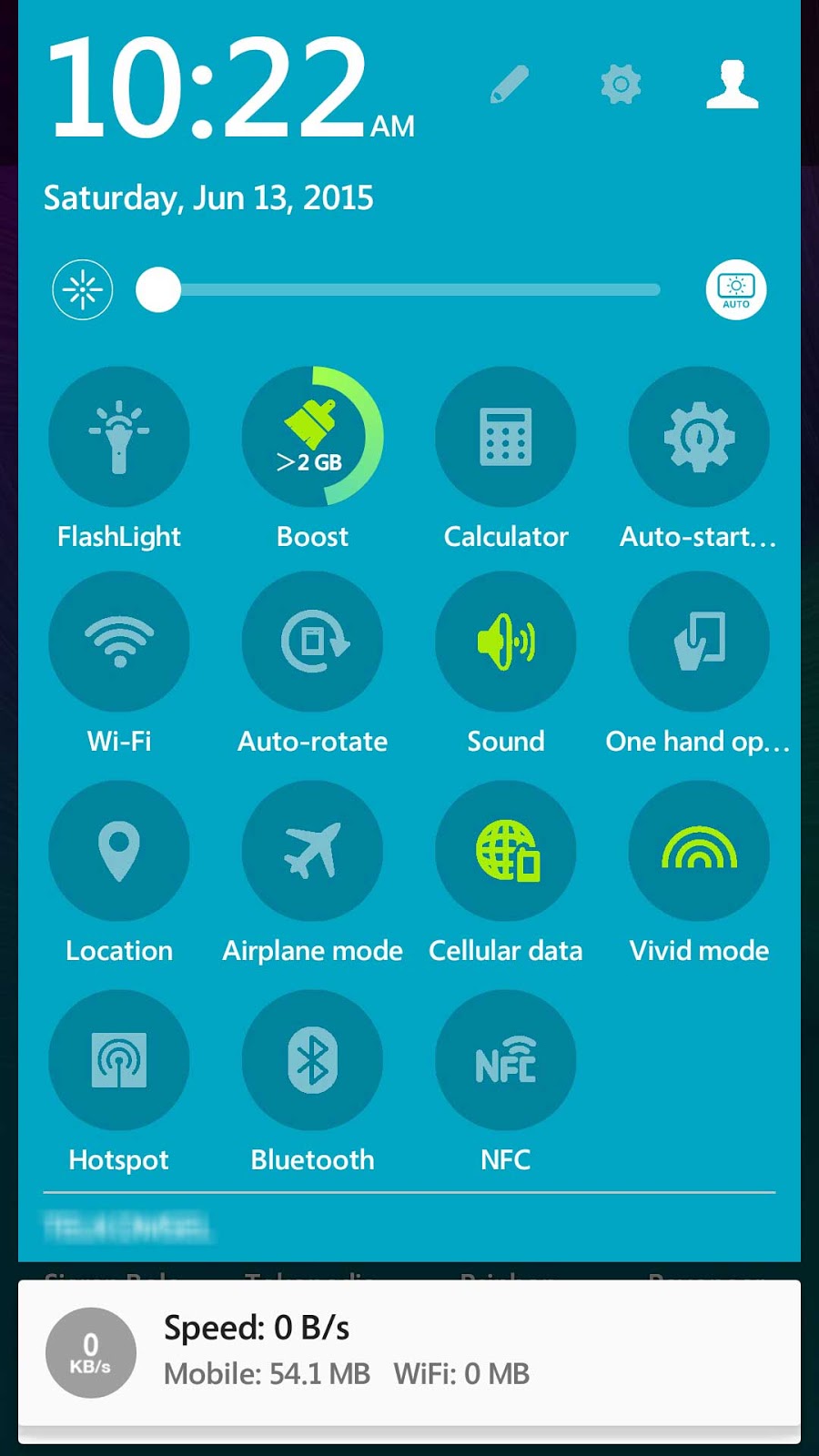
Task: Launch the Boost memory cleaner
Action: [x=312, y=437]
